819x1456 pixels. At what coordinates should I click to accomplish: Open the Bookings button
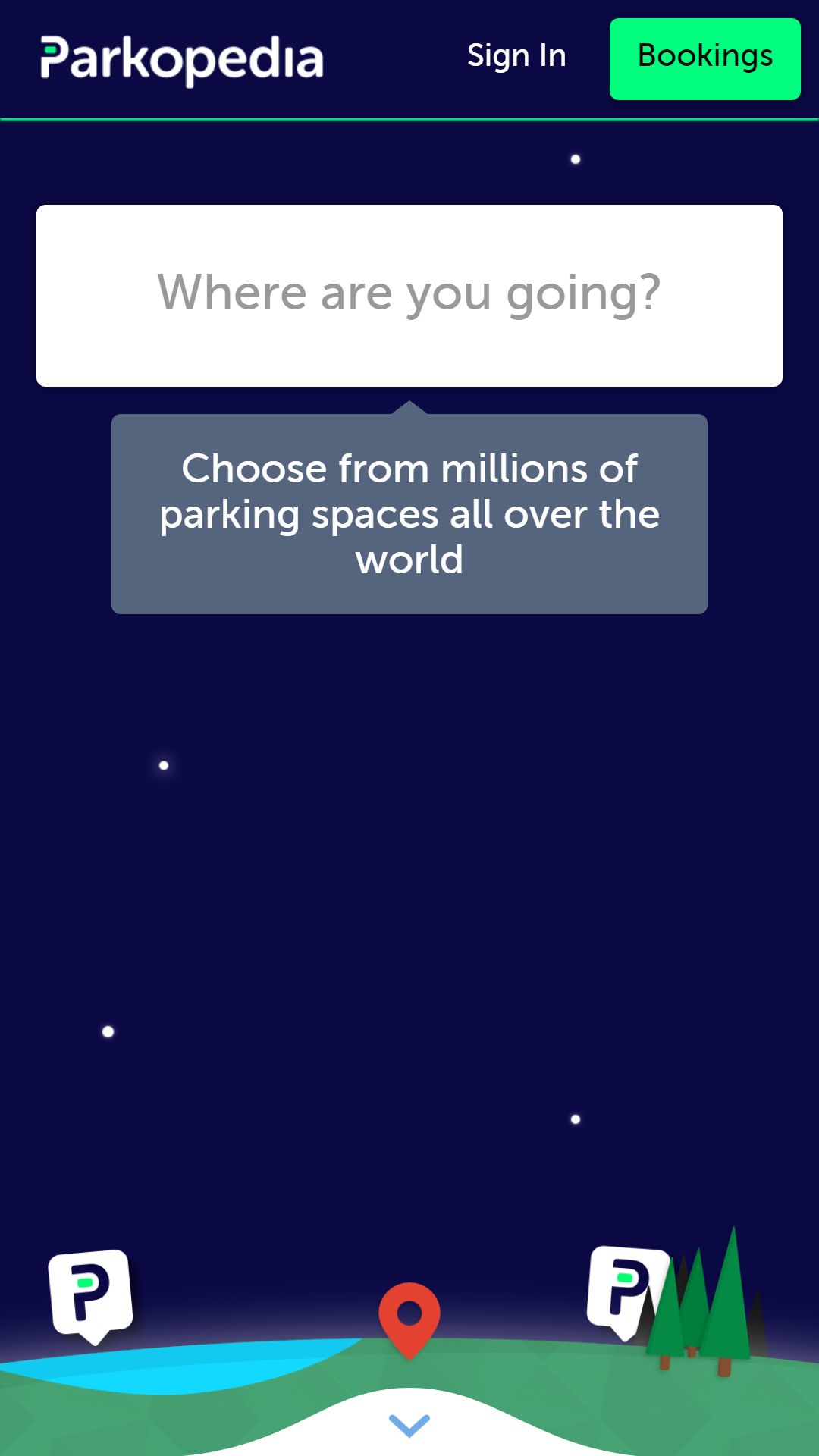pos(705,59)
